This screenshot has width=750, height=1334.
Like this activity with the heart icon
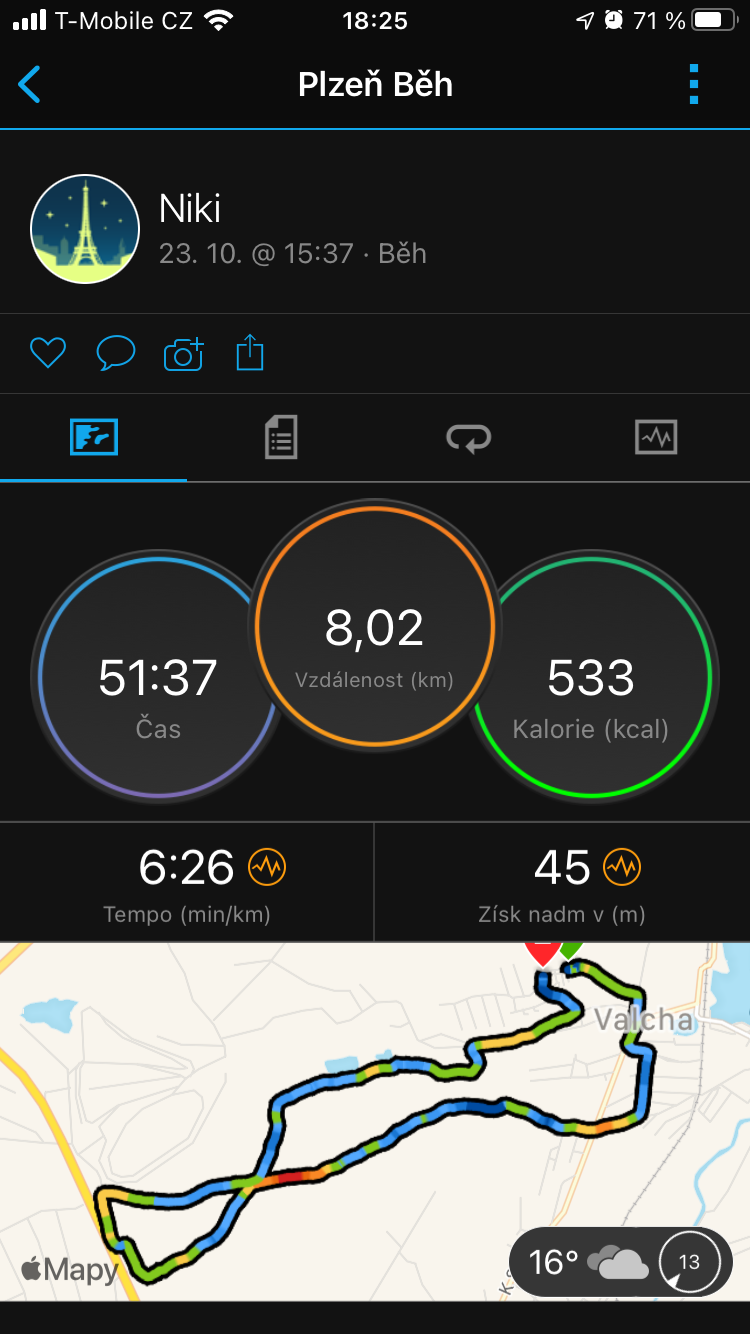pos(48,353)
